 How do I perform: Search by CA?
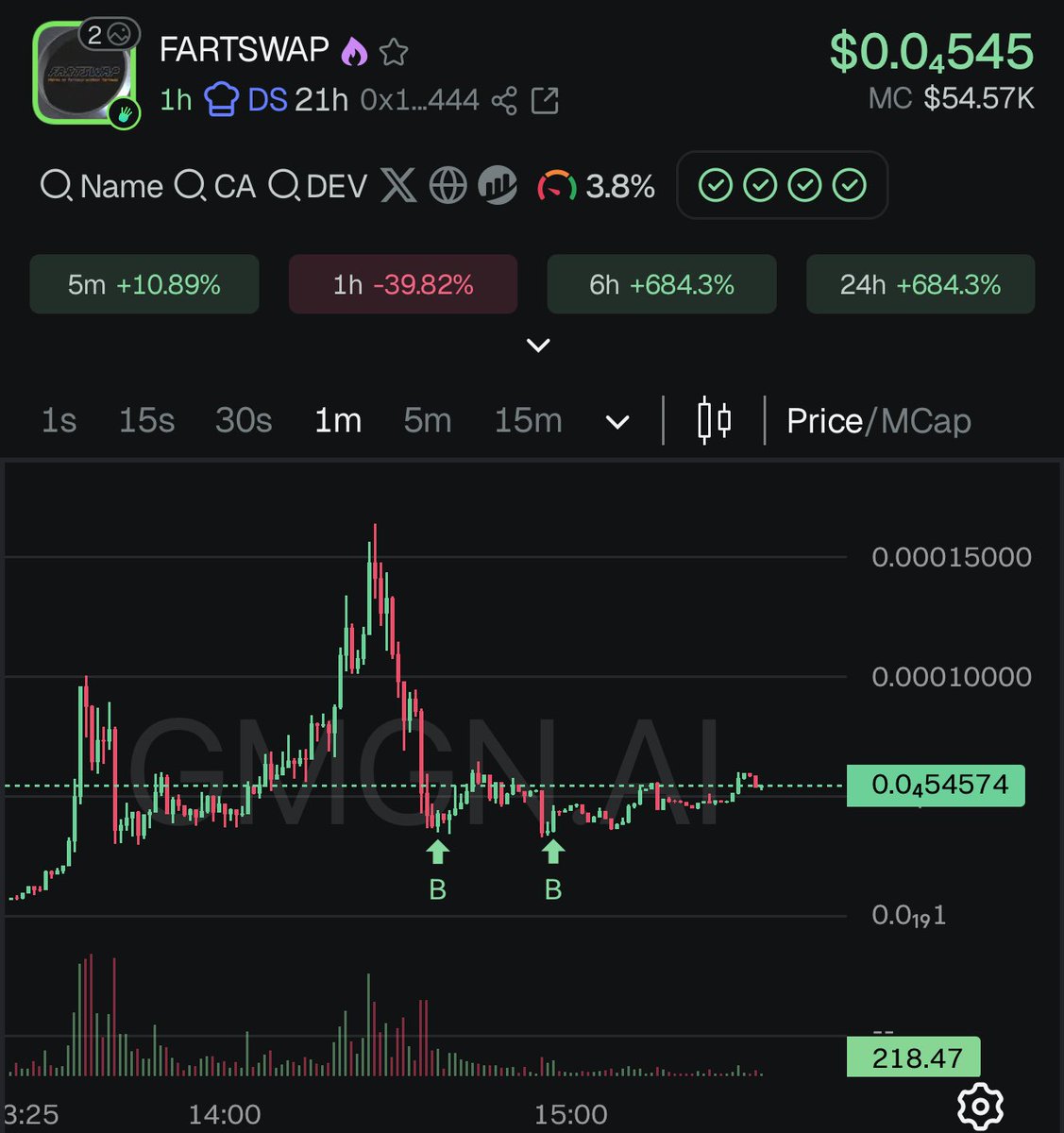tap(216, 186)
